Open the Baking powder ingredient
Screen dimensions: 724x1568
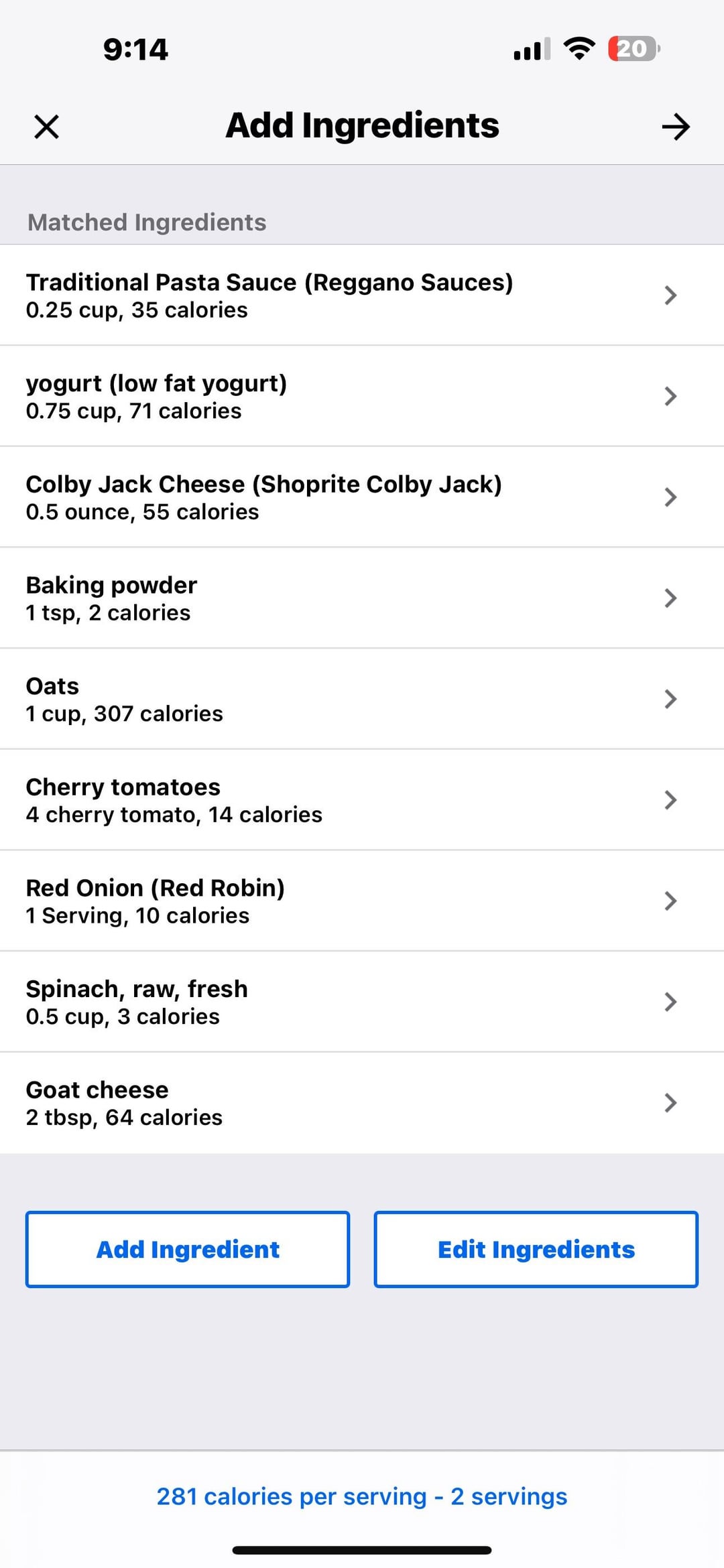[362, 598]
